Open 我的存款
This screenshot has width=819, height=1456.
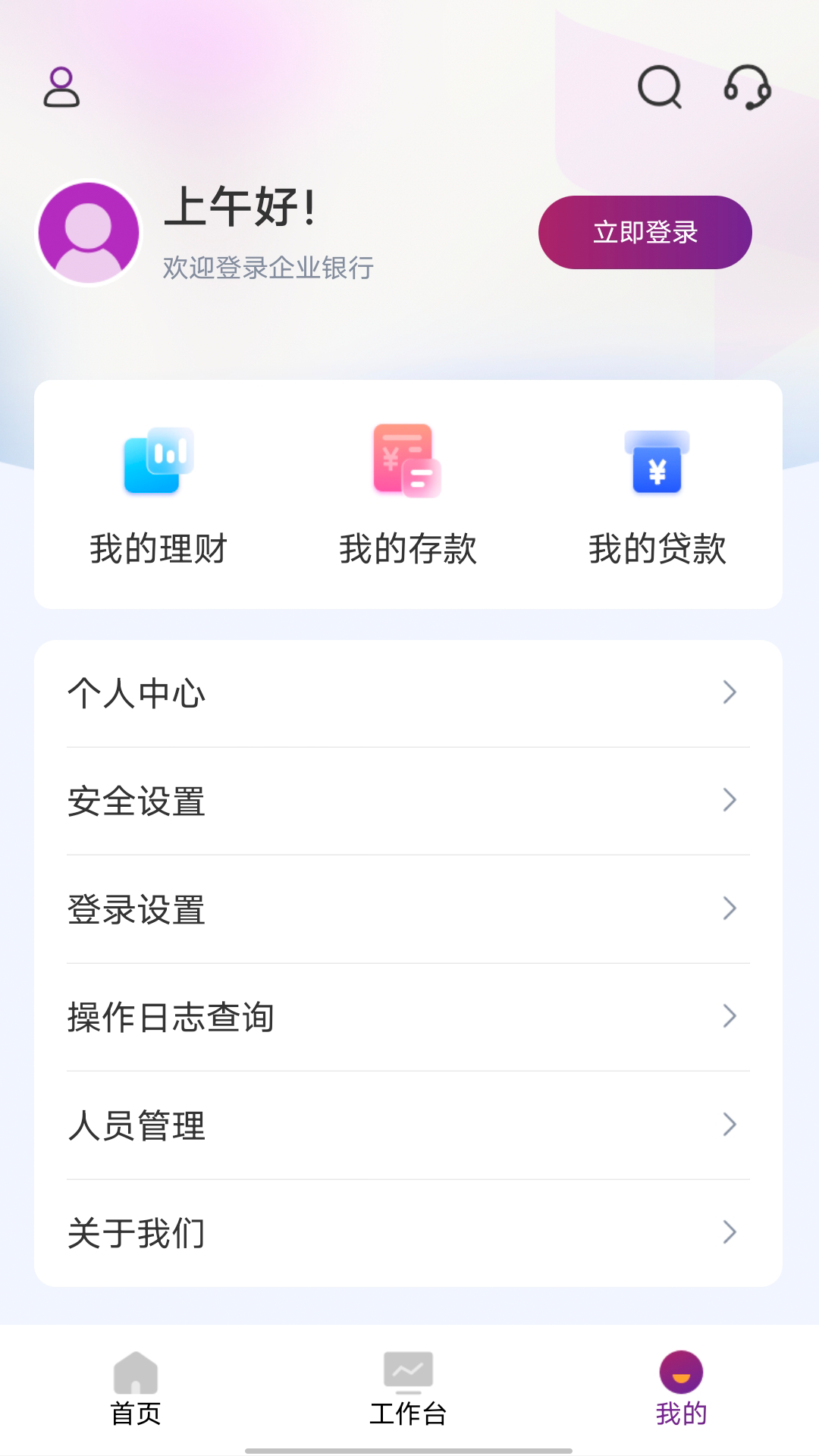pyautogui.click(x=408, y=494)
